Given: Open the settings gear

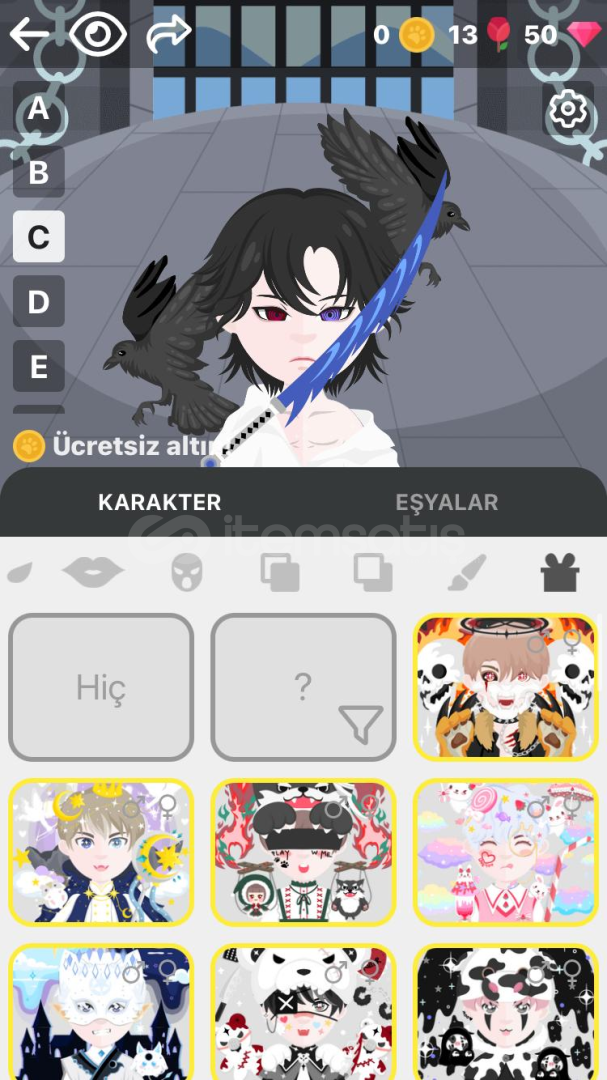Looking at the screenshot, I should [x=568, y=109].
